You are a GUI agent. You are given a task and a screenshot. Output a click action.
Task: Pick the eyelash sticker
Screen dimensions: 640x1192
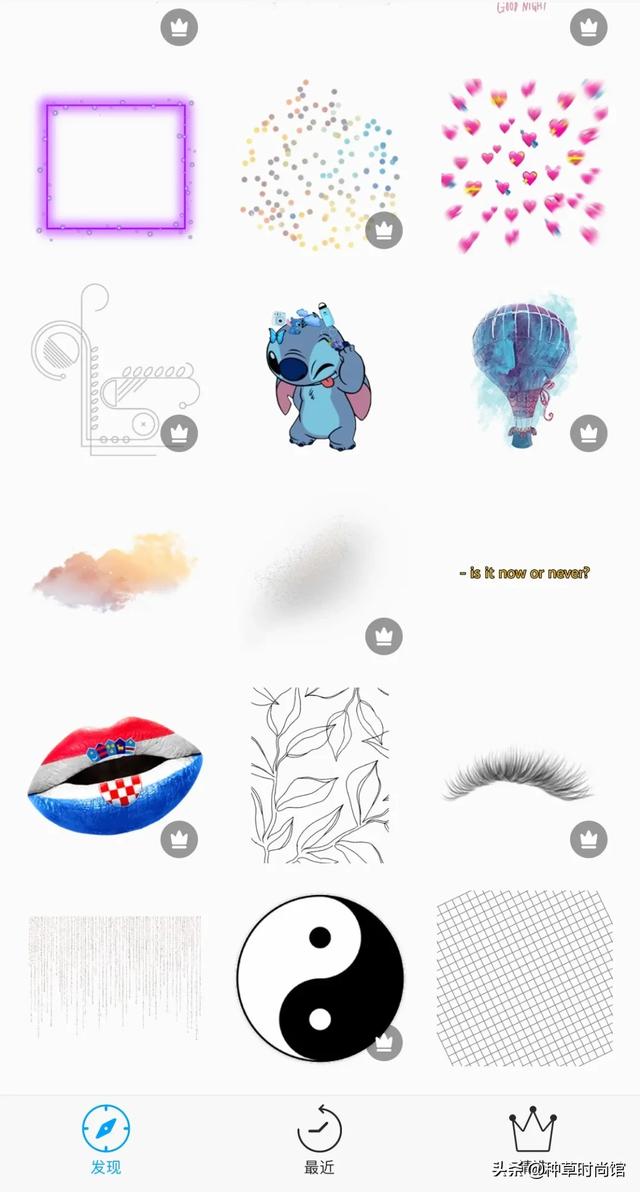pyautogui.click(x=522, y=773)
